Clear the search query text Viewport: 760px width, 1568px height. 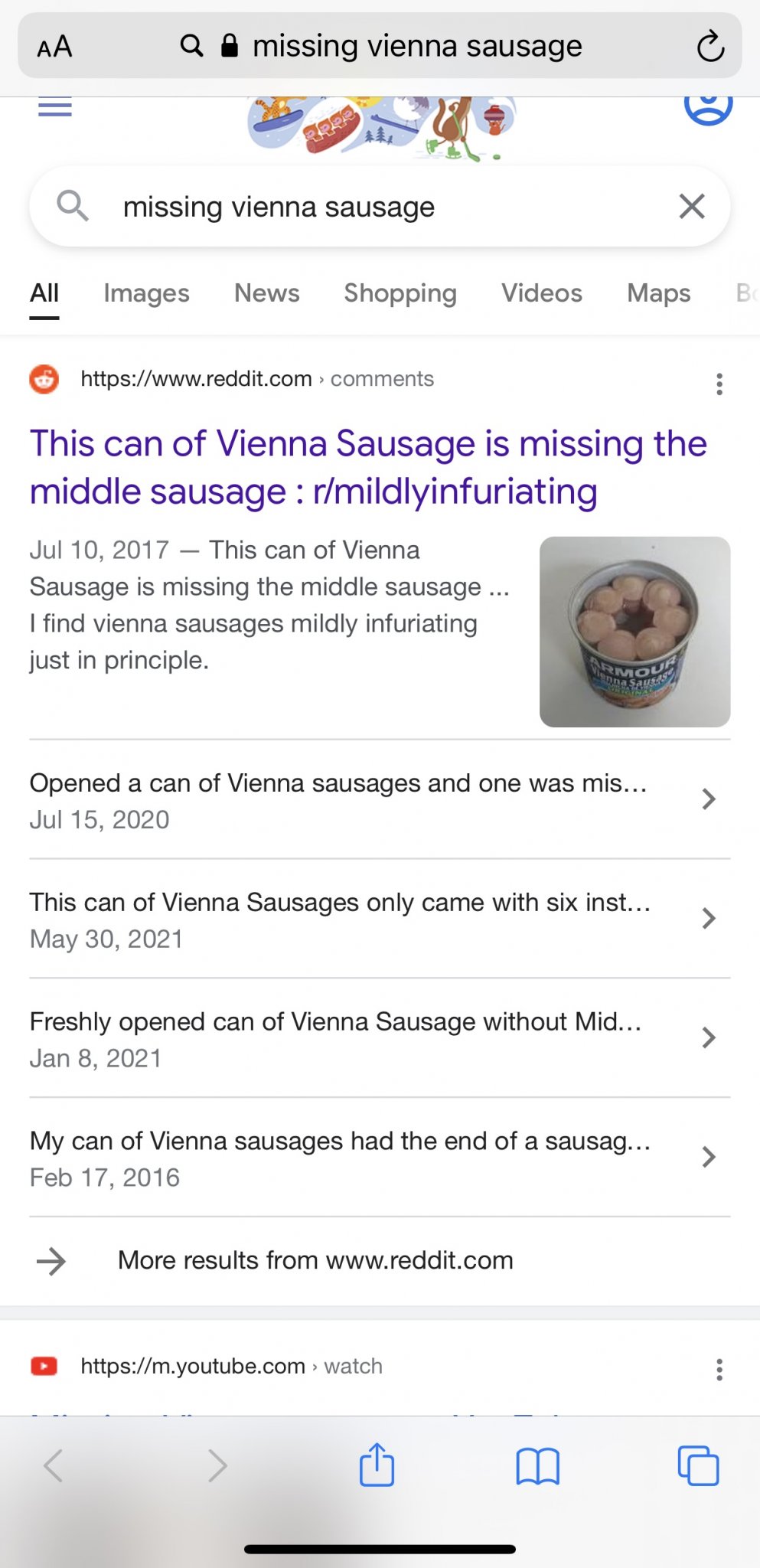pos(691,206)
